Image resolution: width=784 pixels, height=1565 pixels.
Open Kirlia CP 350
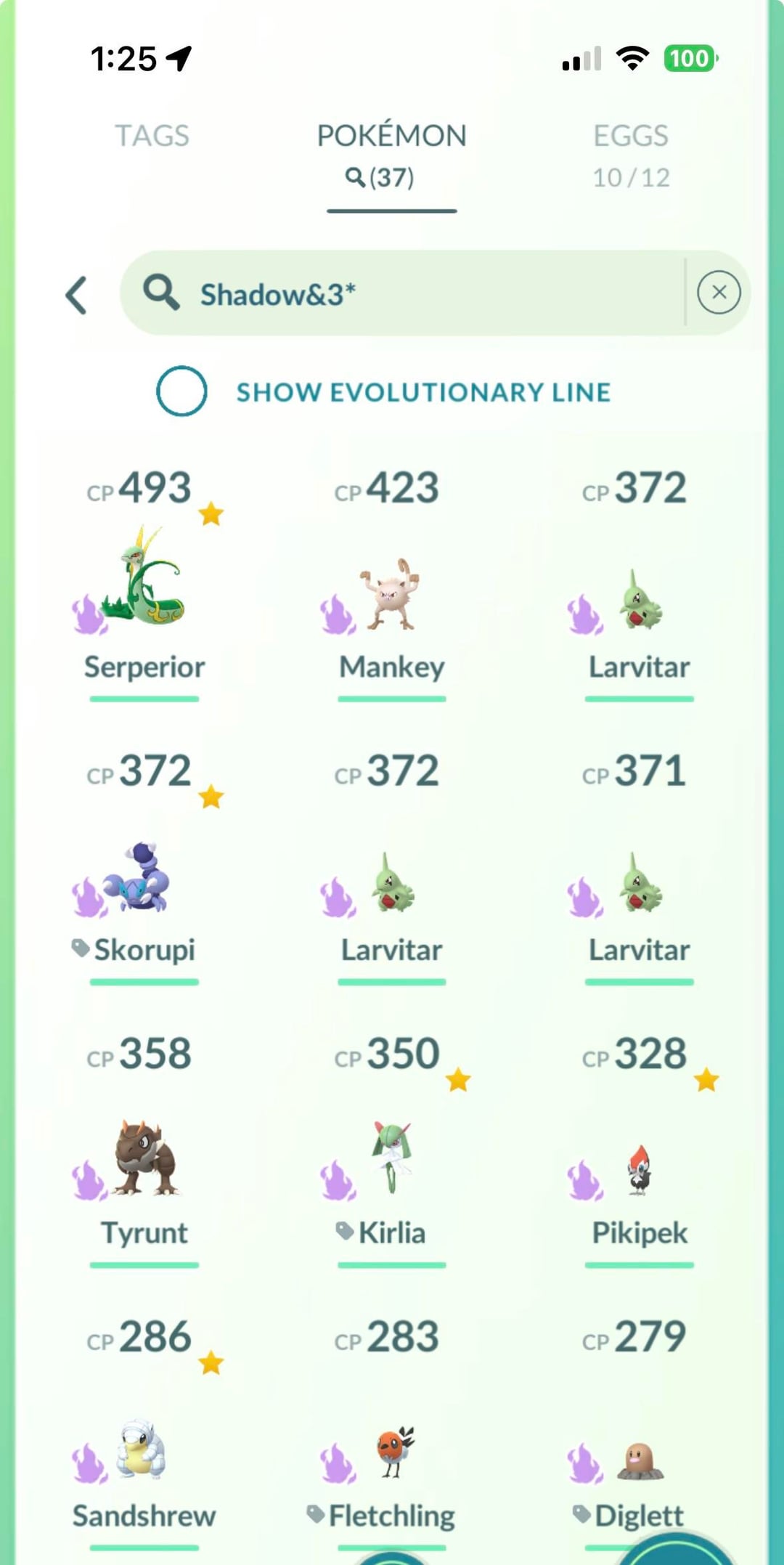pos(391,1158)
